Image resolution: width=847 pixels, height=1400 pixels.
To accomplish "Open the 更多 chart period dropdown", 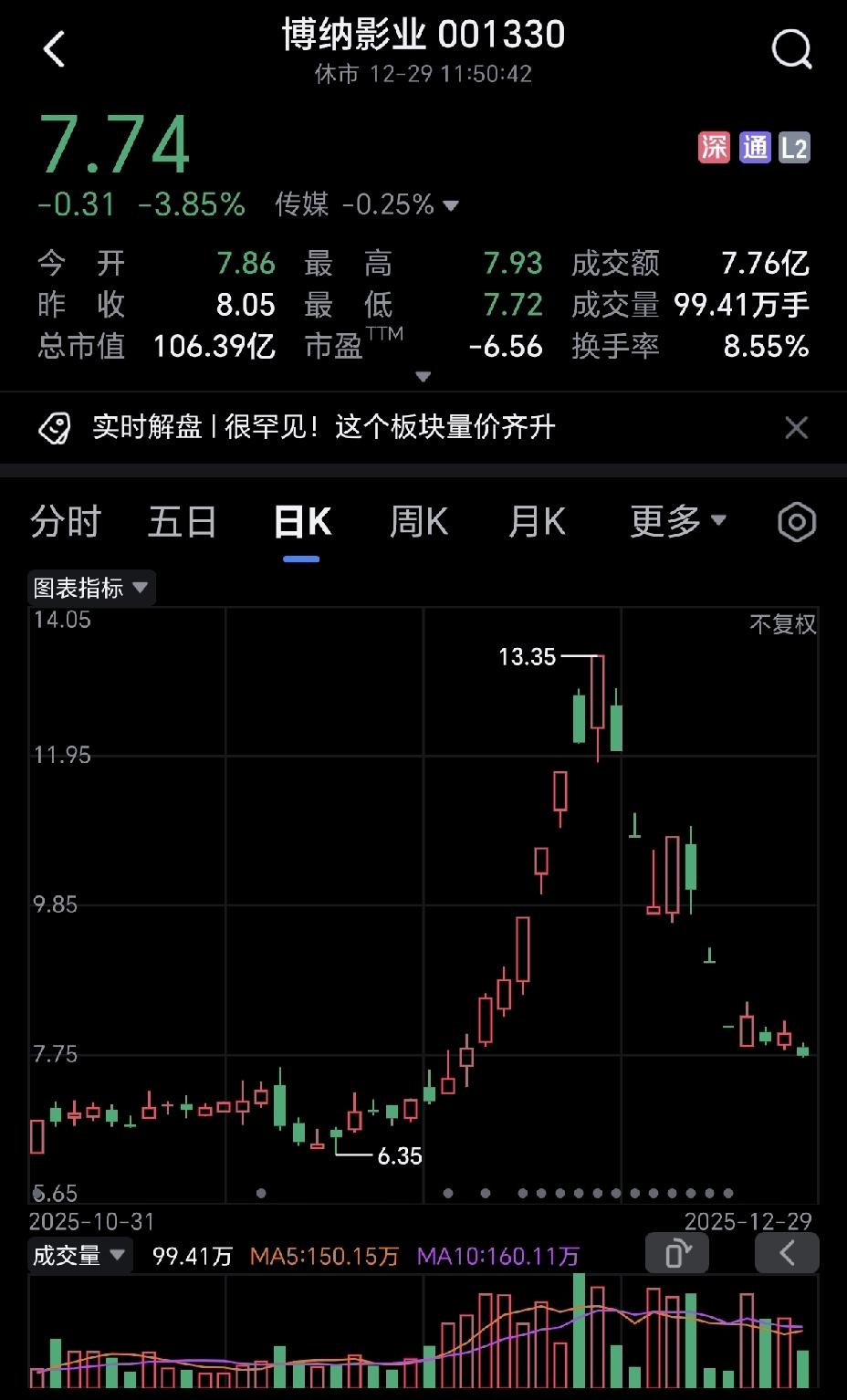I will (677, 521).
